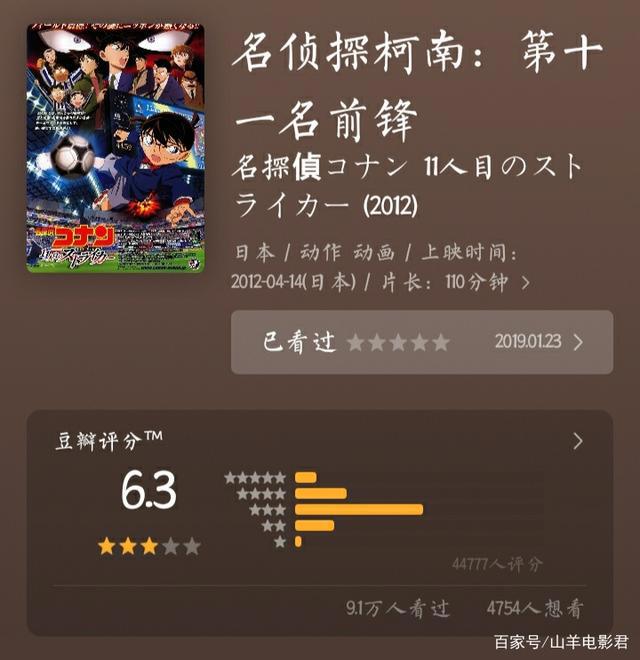
Task: Expand the movie details info line
Action: 527,283
